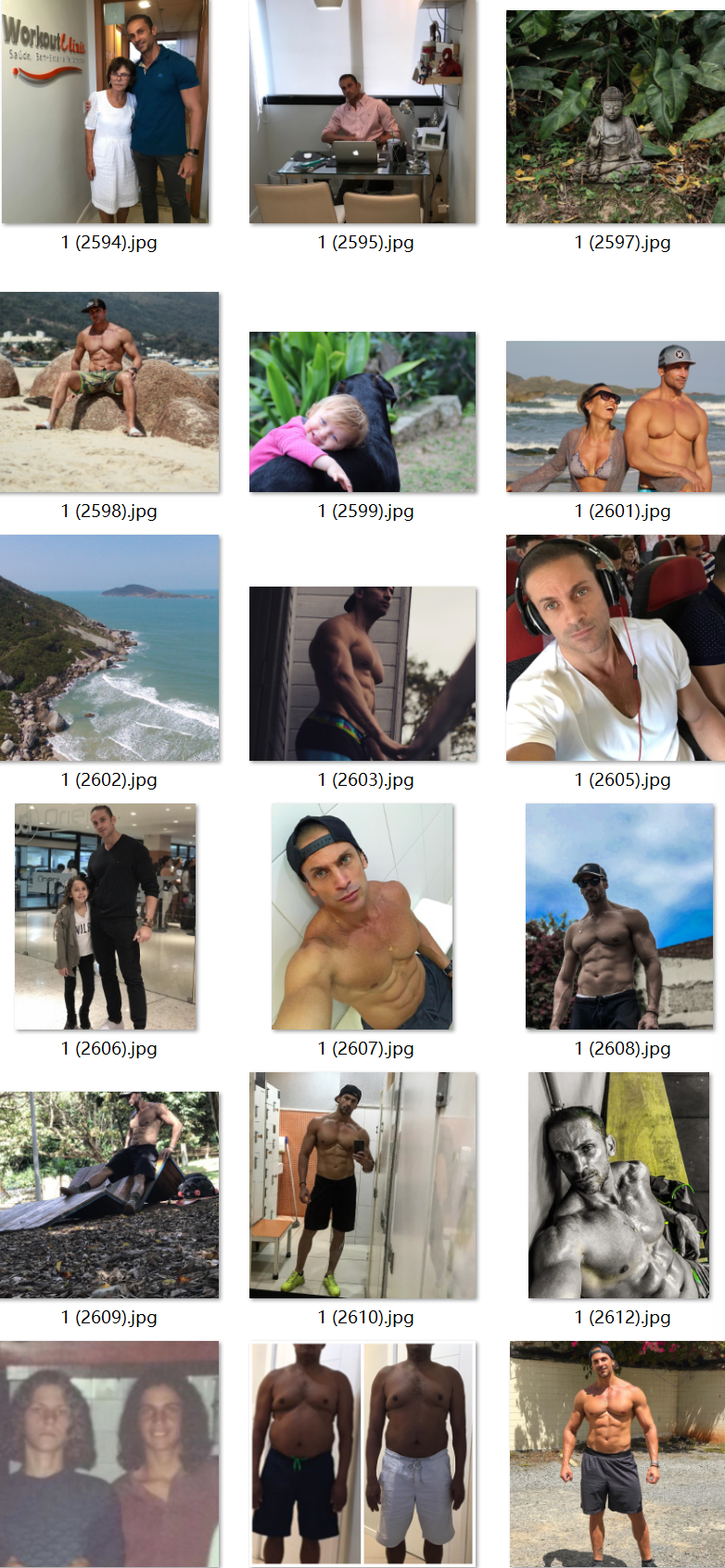Viewport: 725px width, 1568px height.
Task: Tap thumbnail 1 (2607).jpg
Action: [362, 917]
